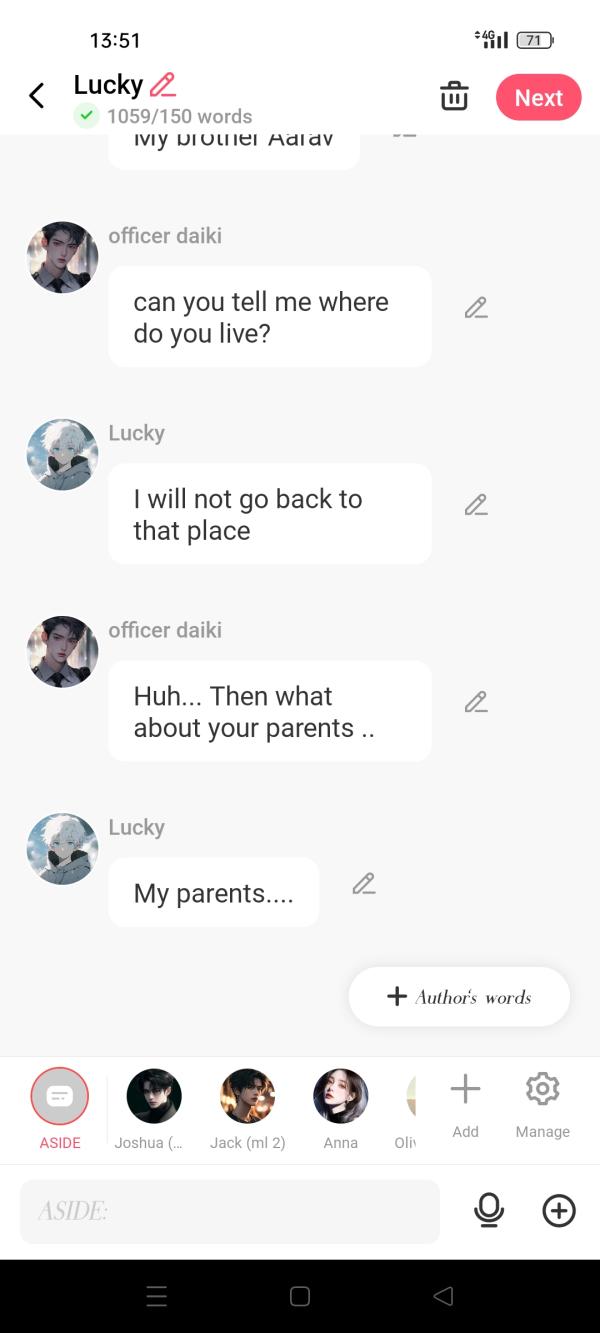Start voice input with the microphone
The image size is (600, 1333).
pos(489,1211)
